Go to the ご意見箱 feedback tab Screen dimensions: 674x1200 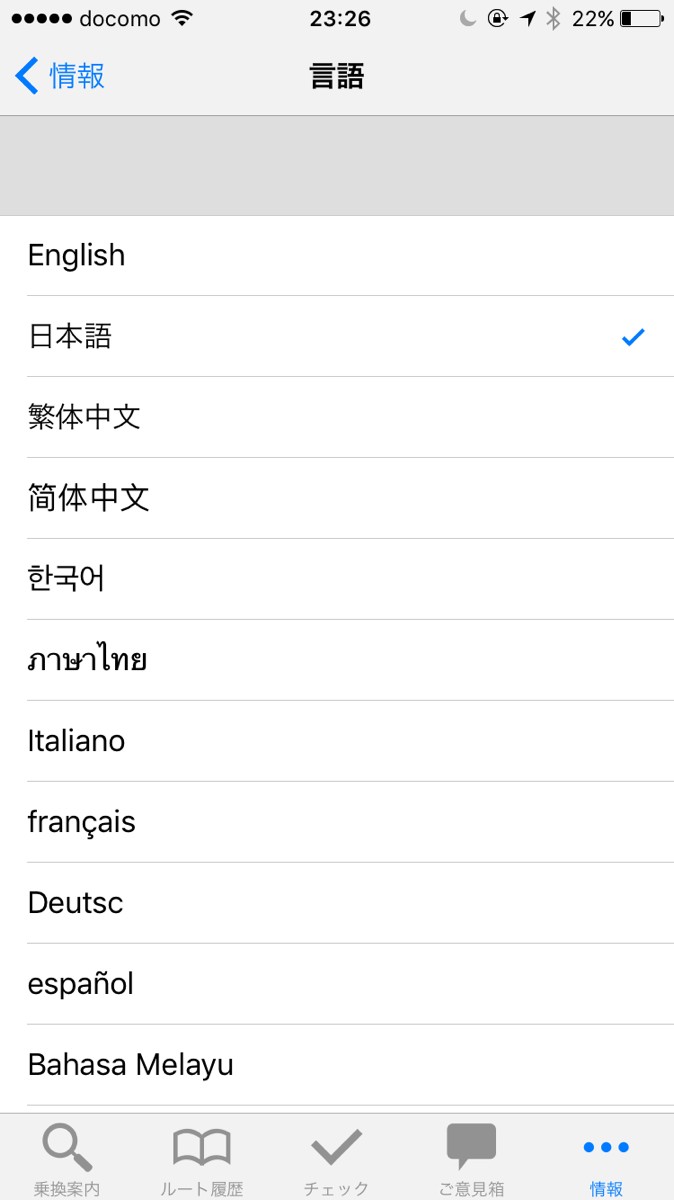471,1158
